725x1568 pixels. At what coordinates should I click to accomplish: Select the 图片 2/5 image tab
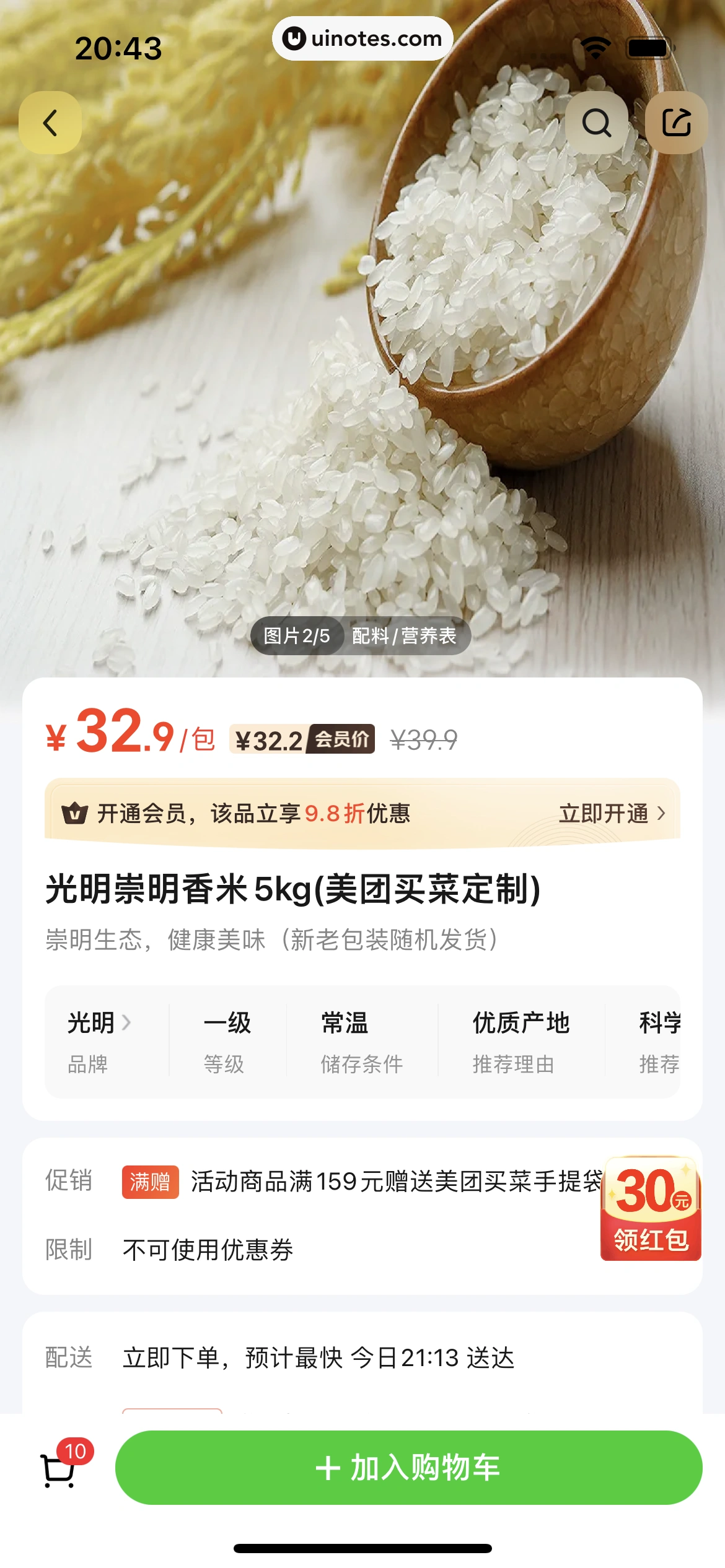pos(297,636)
